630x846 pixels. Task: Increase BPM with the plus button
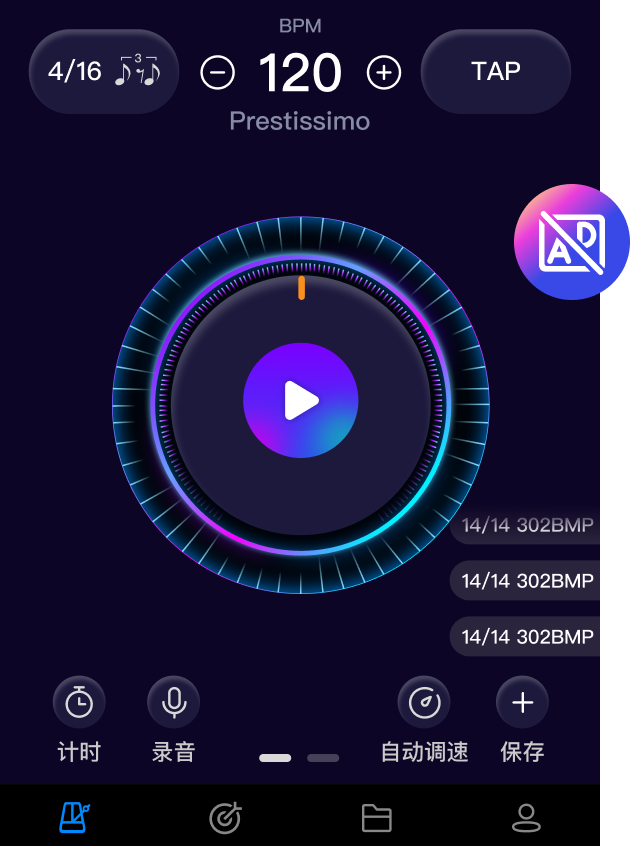click(x=384, y=72)
